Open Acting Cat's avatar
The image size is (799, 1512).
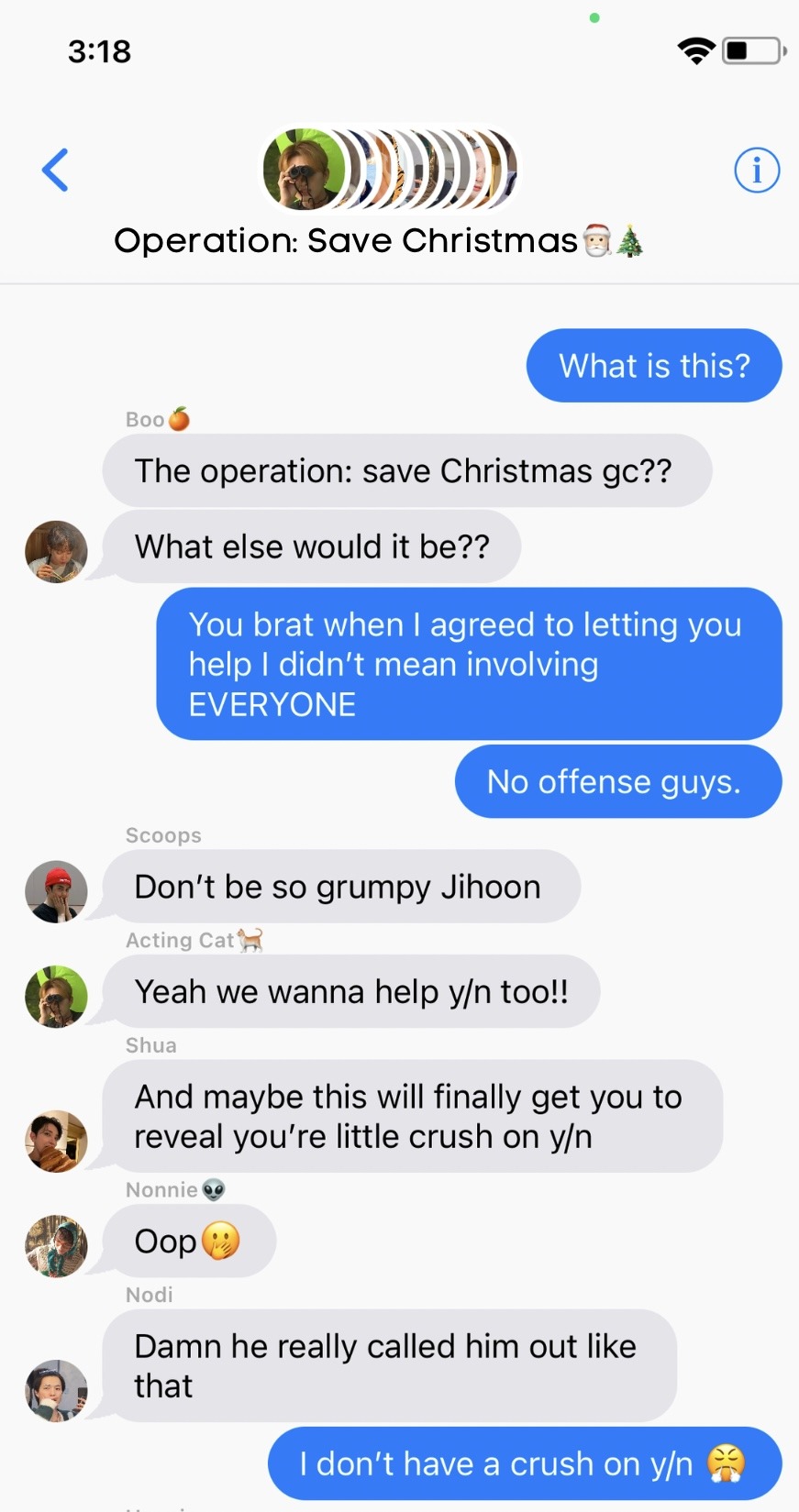click(56, 996)
